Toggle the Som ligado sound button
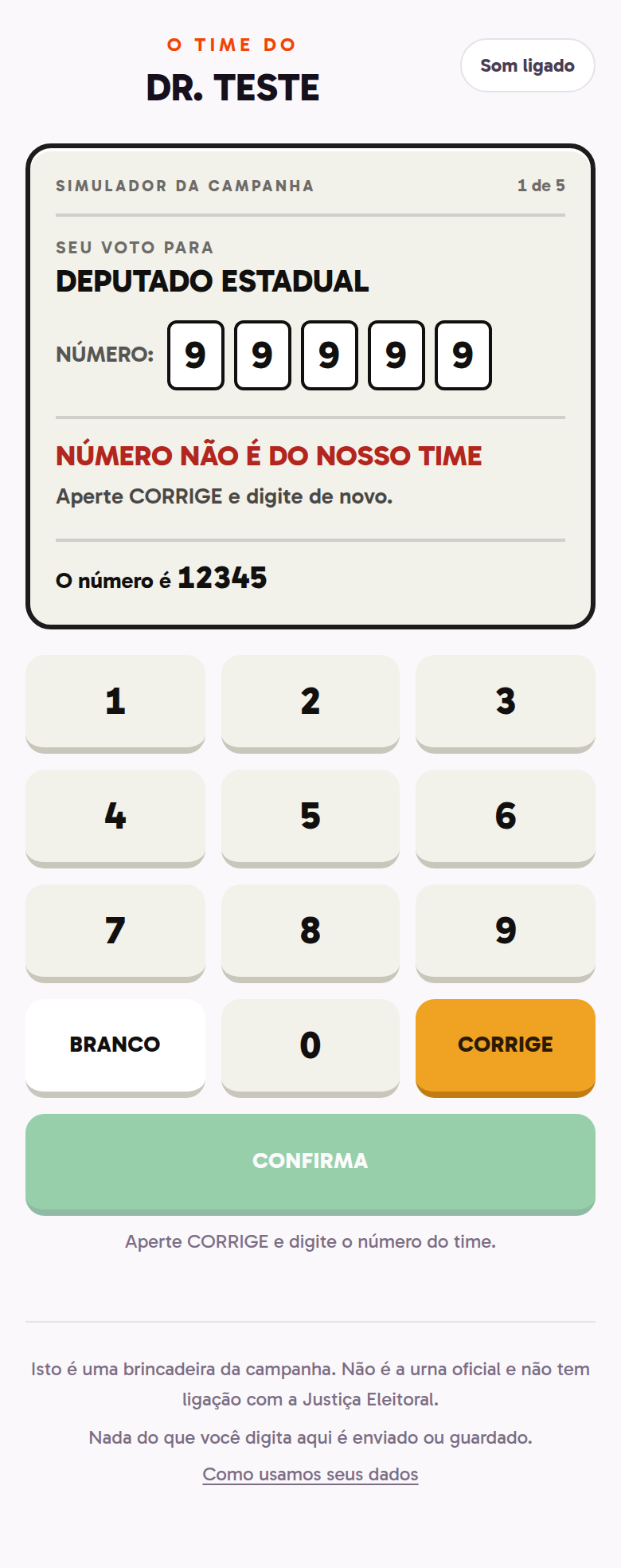621x1568 pixels. pos(527,65)
